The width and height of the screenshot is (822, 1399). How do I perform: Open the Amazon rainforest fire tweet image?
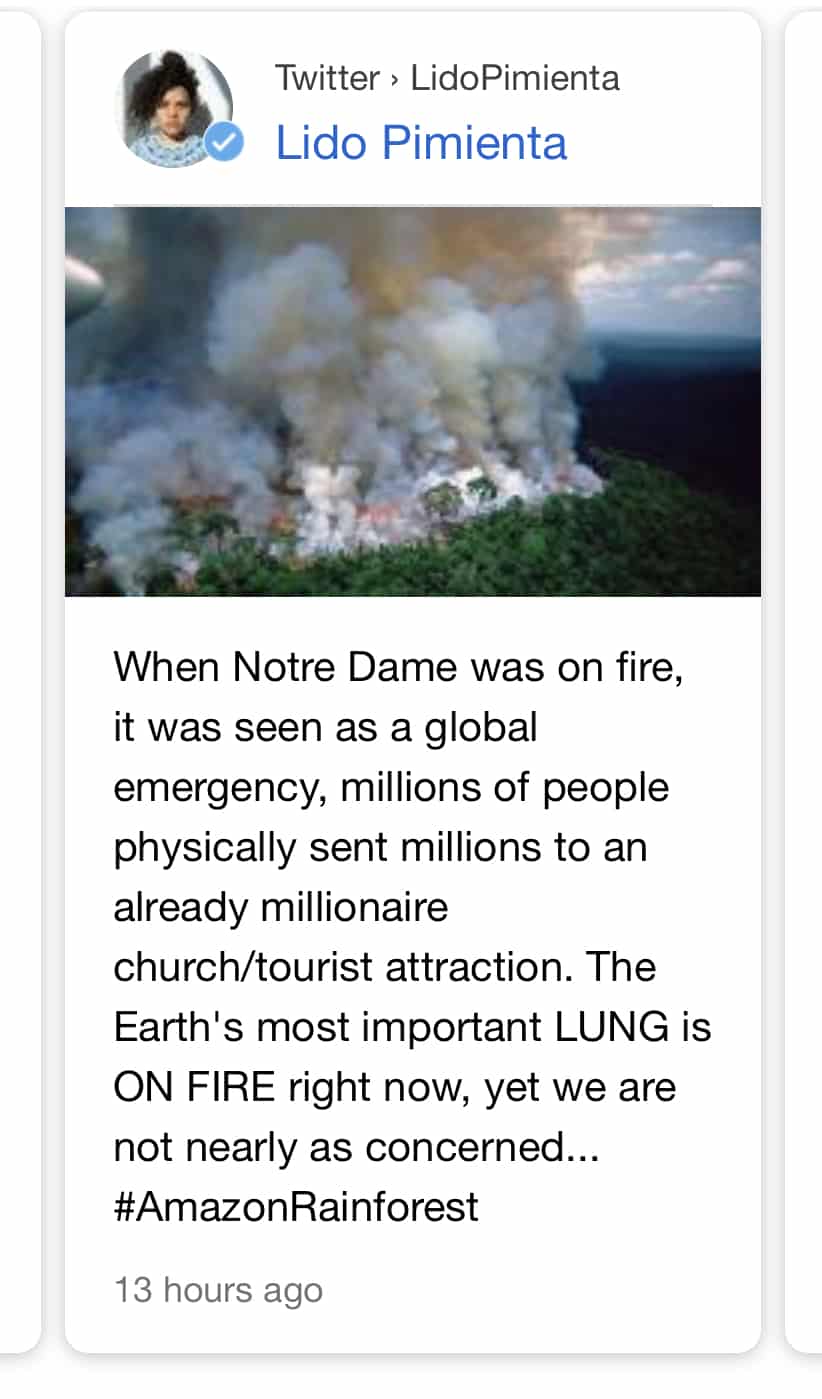pyautogui.click(x=412, y=401)
